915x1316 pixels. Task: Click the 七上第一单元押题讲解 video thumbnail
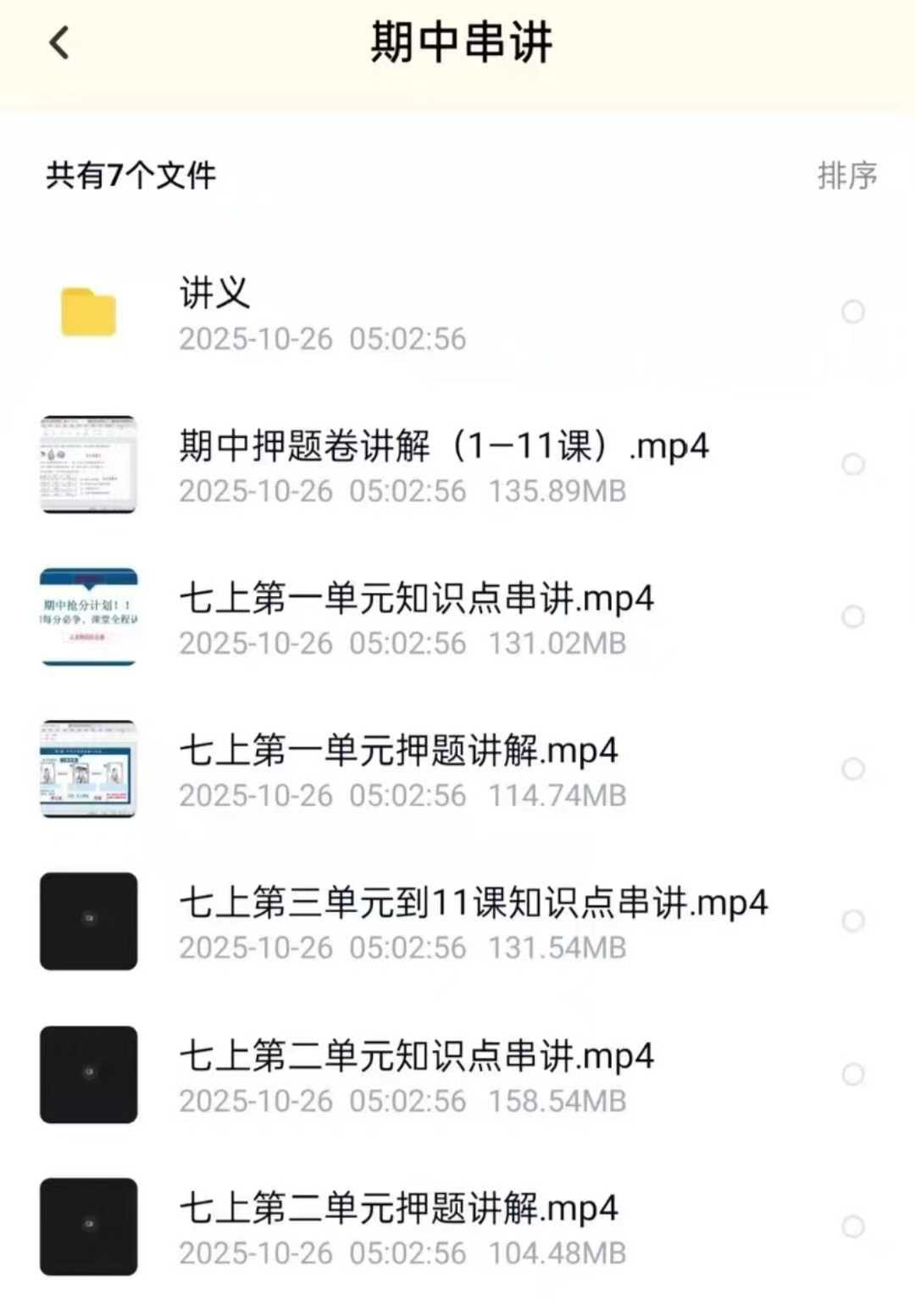pyautogui.click(x=88, y=769)
